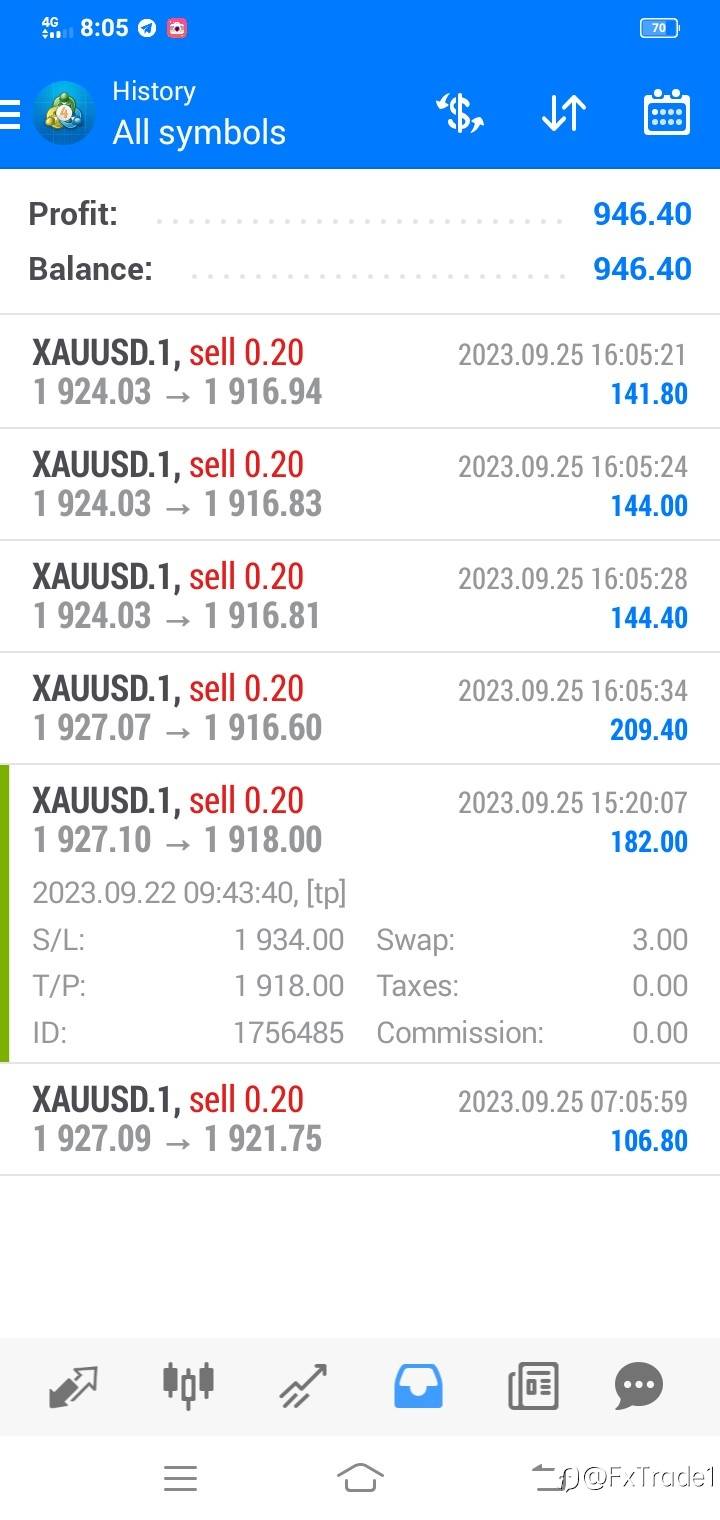
Task: Go to the phone home screen
Action: (360, 1477)
